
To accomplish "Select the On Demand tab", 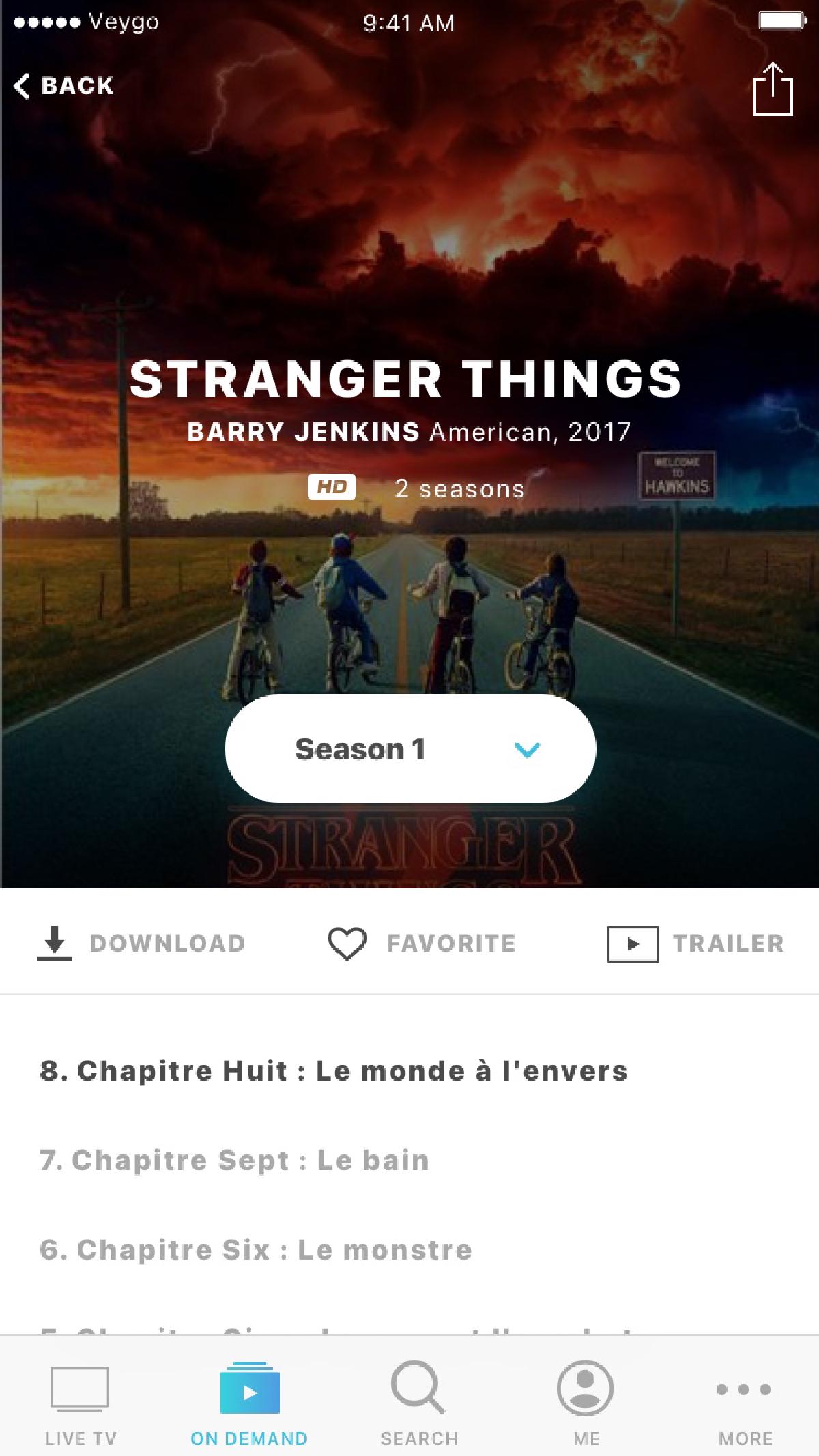I will pyautogui.click(x=249, y=1399).
